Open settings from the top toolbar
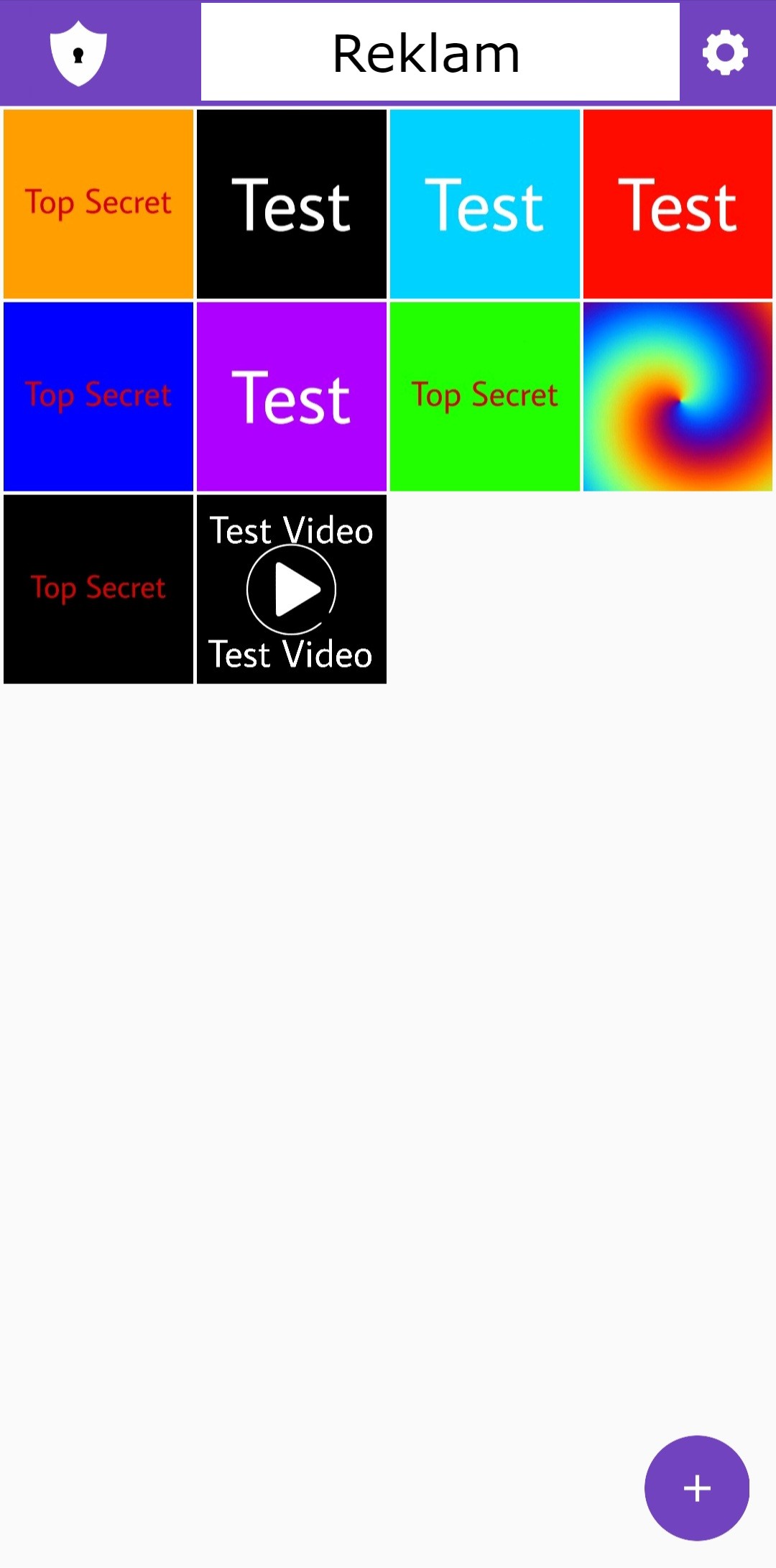Image resolution: width=776 pixels, height=1568 pixels. pos(725,52)
